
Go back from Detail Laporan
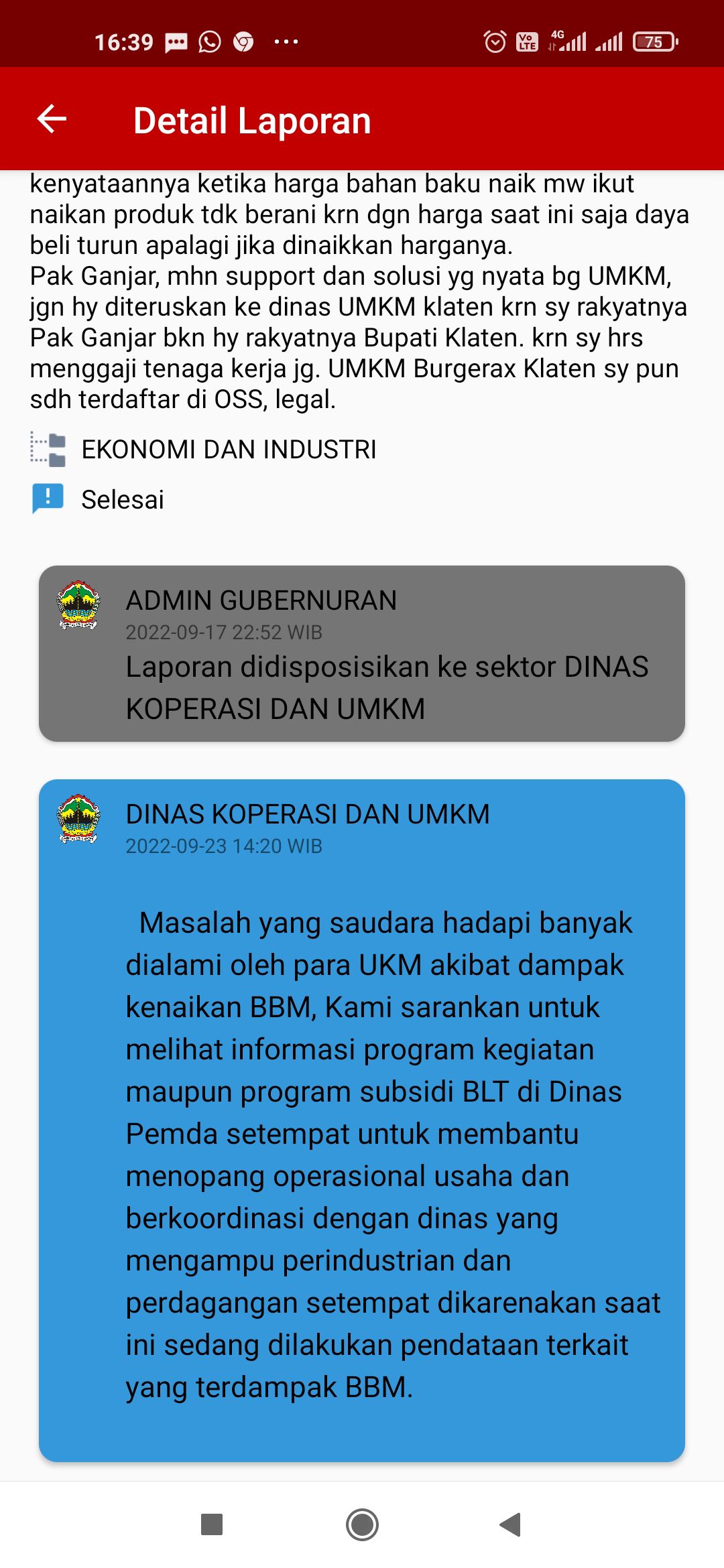(52, 119)
